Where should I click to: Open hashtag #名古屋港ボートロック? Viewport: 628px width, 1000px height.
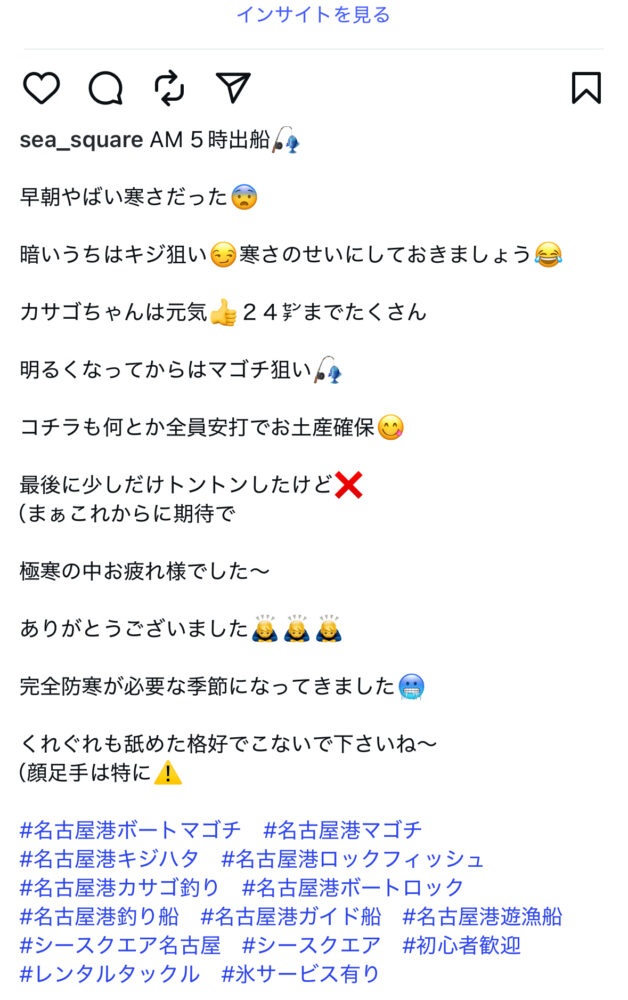pyautogui.click(x=353, y=888)
